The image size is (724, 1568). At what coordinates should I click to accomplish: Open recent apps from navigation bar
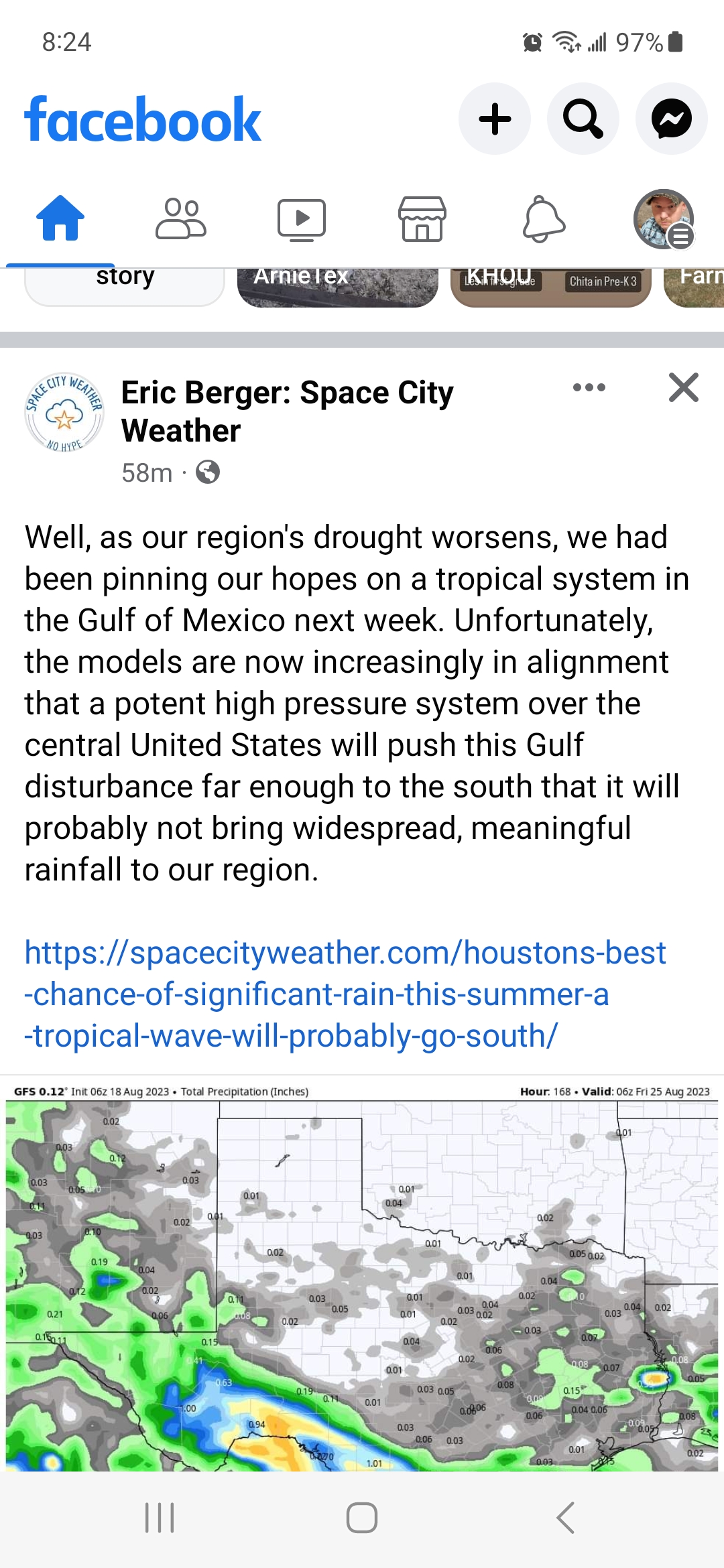click(x=160, y=1518)
